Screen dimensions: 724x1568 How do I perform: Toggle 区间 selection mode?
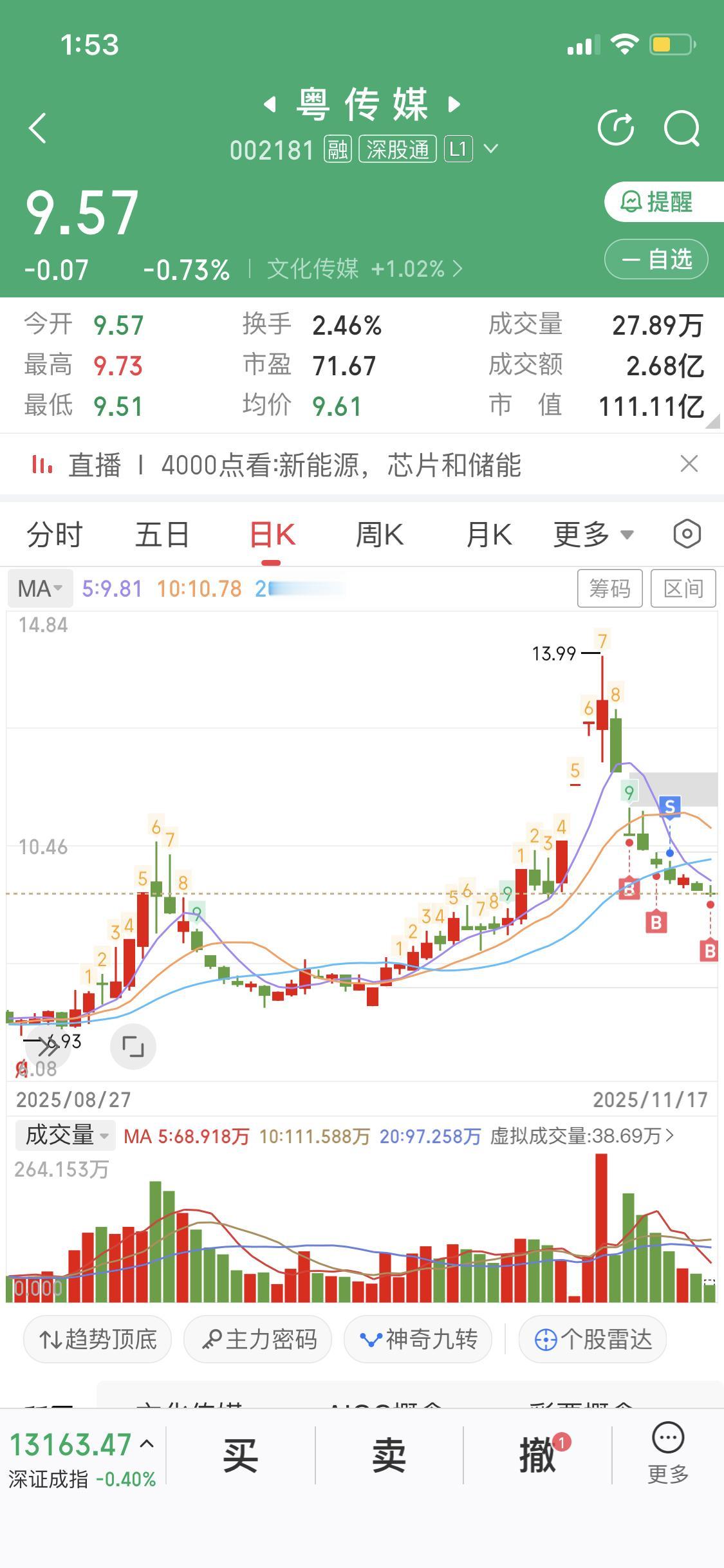(x=683, y=588)
